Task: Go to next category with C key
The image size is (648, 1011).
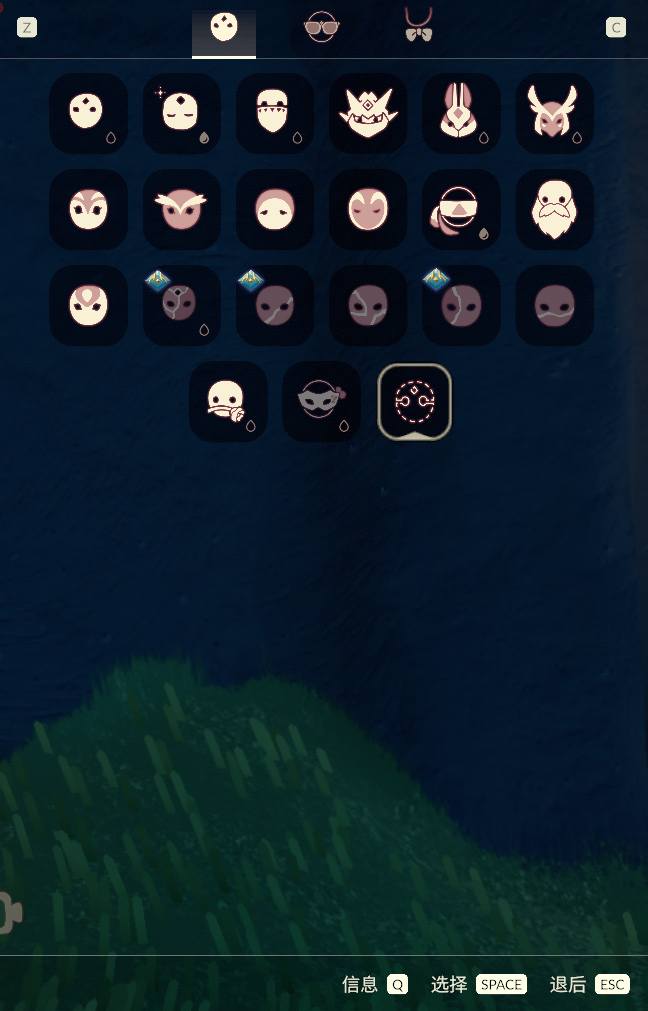Action: point(616,27)
